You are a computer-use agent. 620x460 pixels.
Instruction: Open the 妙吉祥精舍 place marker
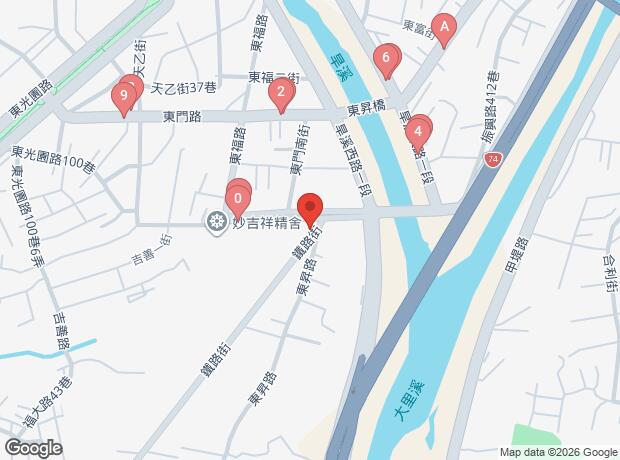pyautogui.click(x=215, y=220)
